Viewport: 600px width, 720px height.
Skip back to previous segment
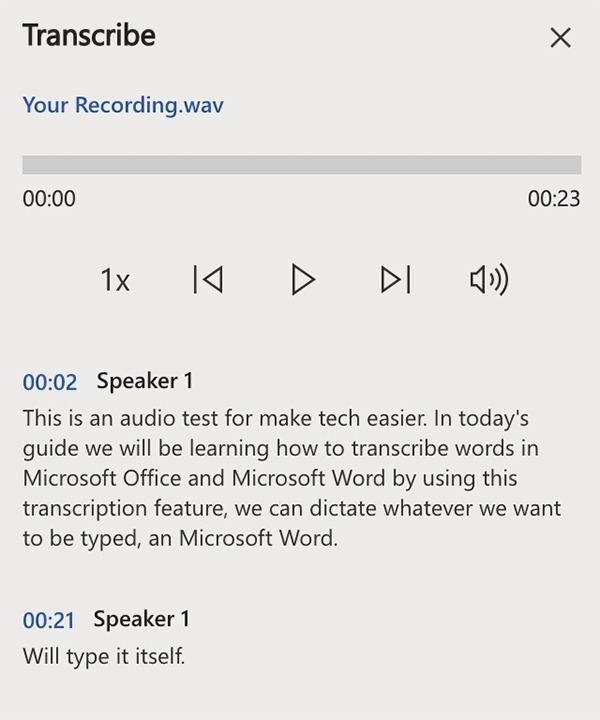click(x=208, y=280)
